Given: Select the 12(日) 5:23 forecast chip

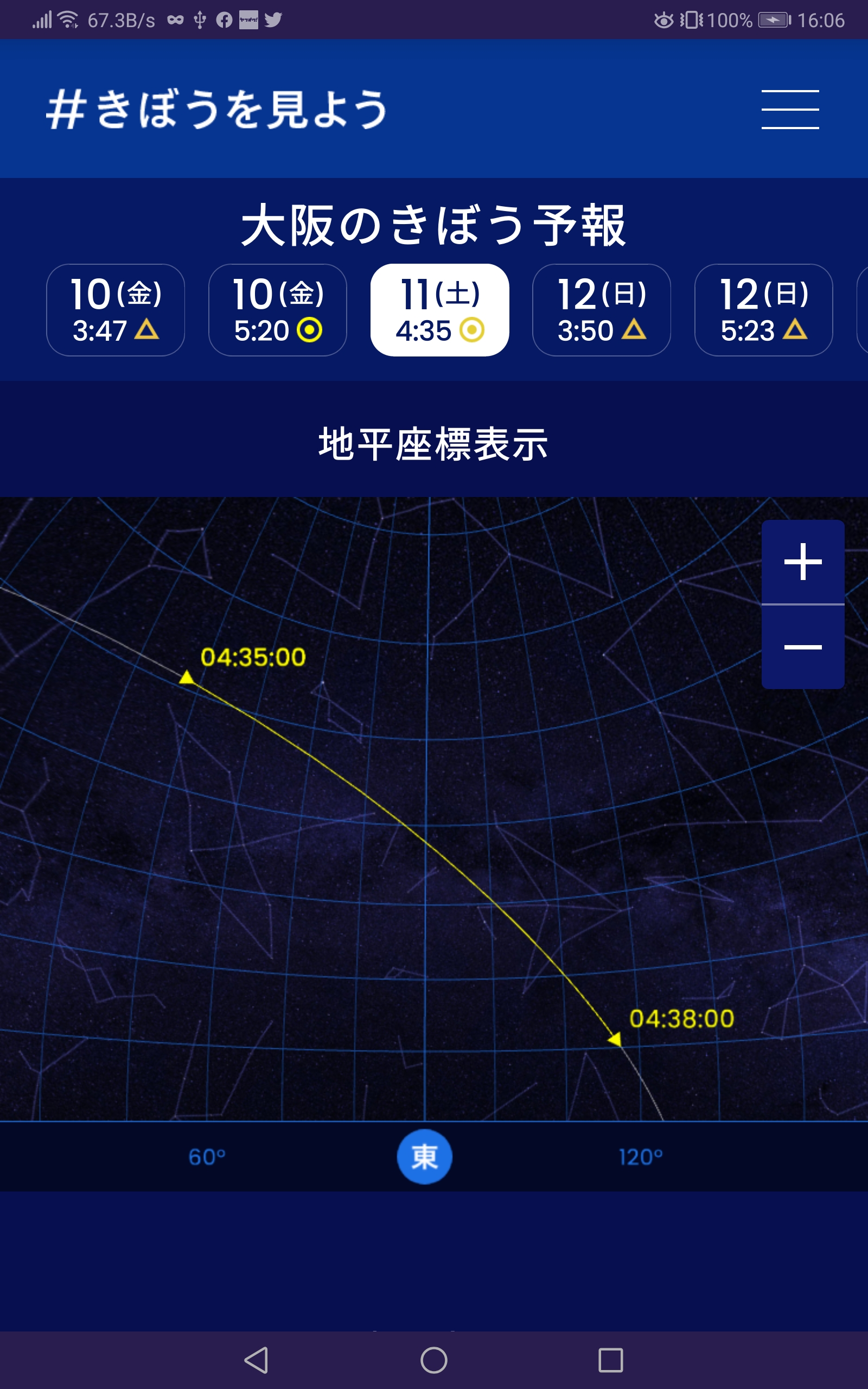Looking at the screenshot, I should (x=763, y=310).
